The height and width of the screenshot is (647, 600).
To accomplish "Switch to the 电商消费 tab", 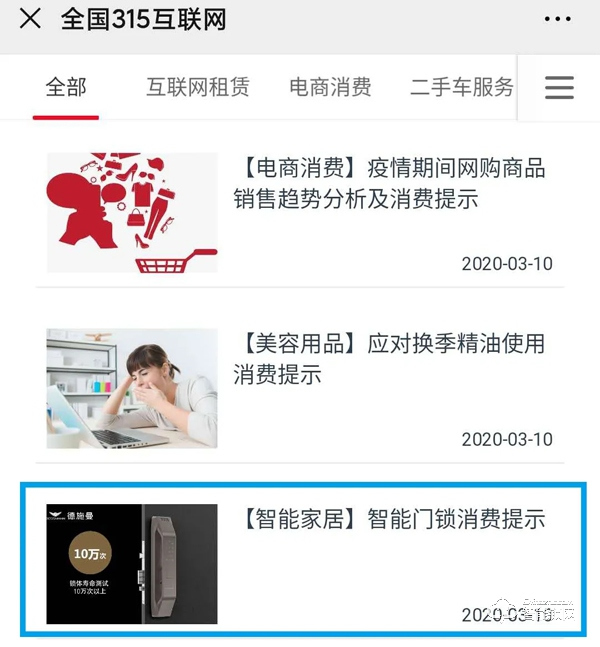I will (x=330, y=87).
